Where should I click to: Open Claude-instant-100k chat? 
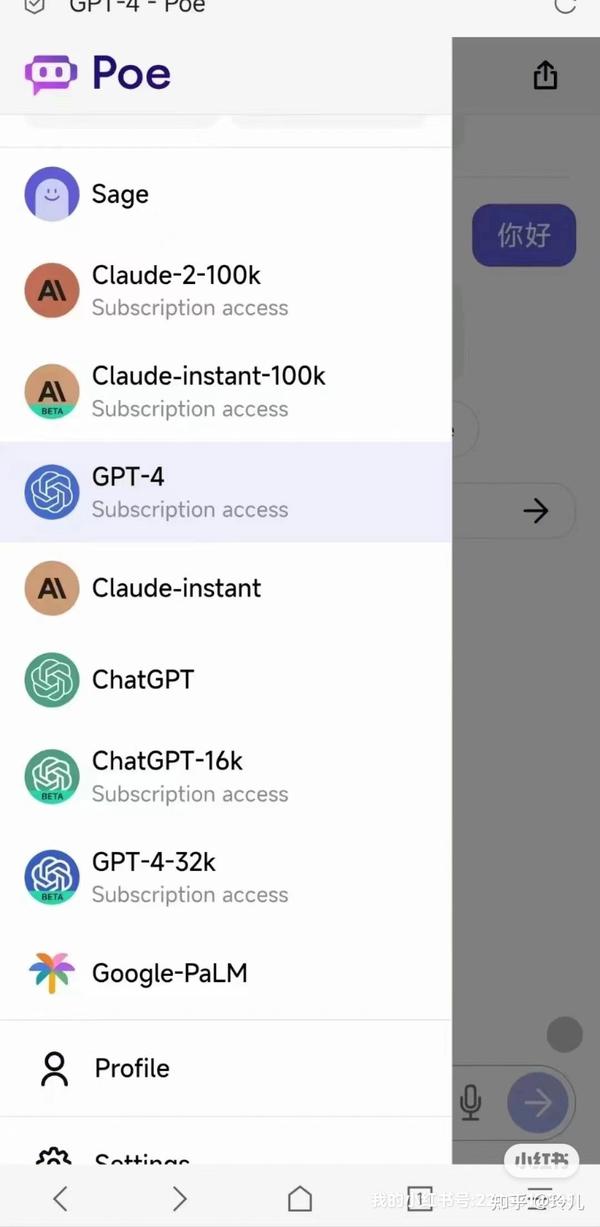click(x=225, y=391)
